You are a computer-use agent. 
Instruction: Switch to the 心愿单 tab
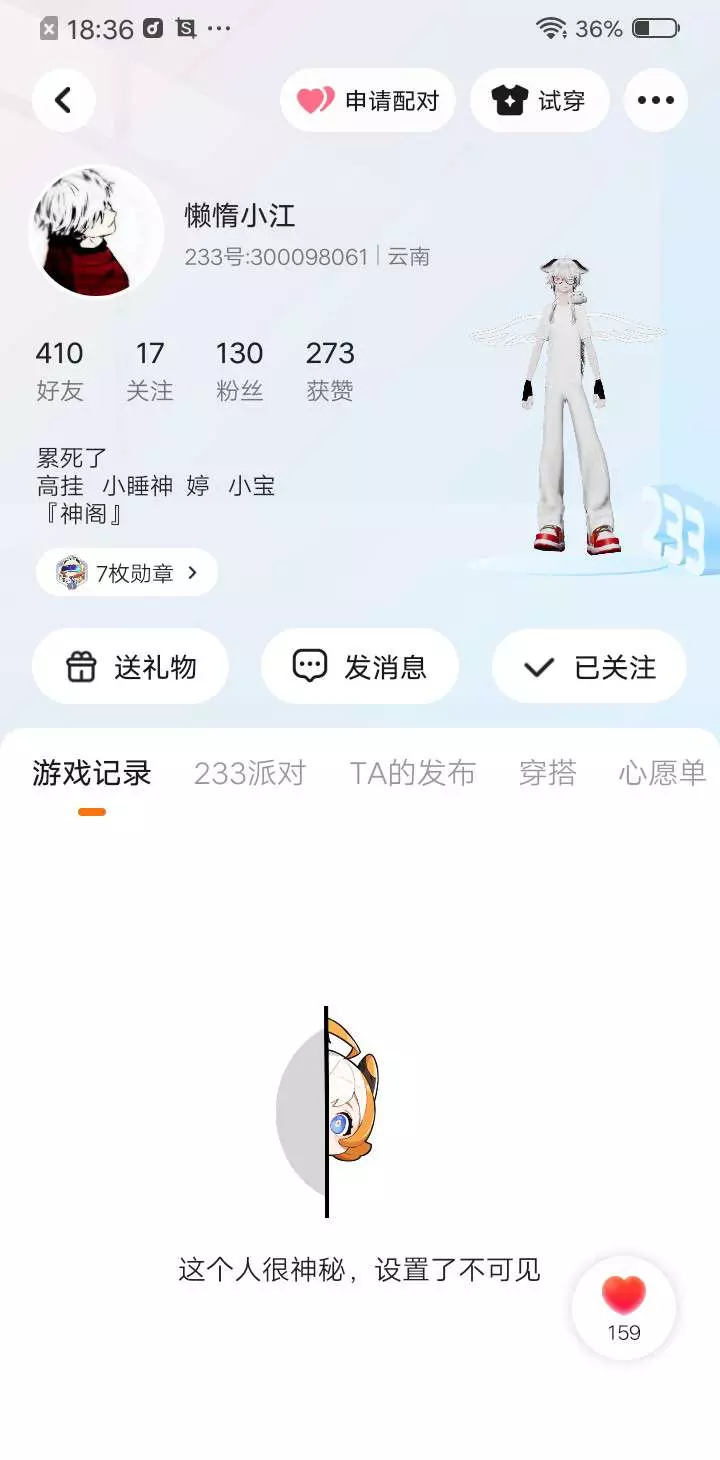[662, 773]
